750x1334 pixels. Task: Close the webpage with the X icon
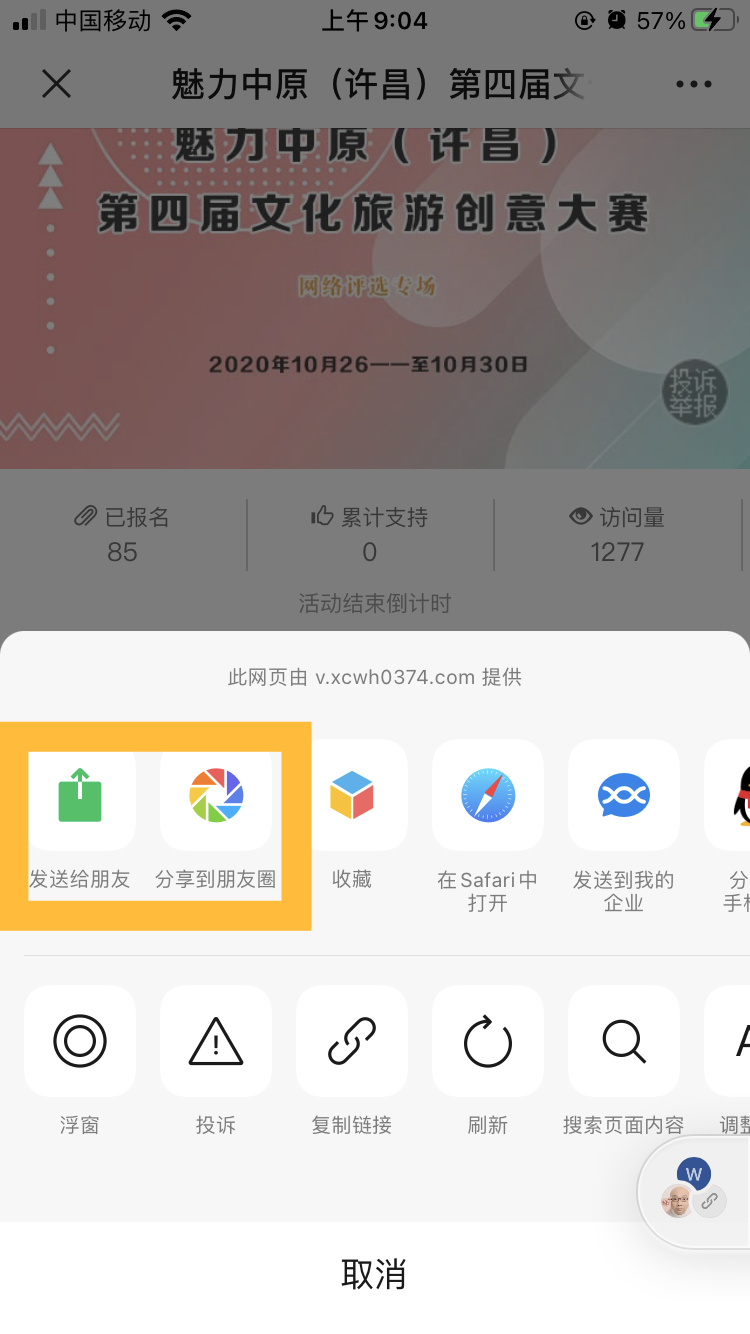[x=56, y=84]
